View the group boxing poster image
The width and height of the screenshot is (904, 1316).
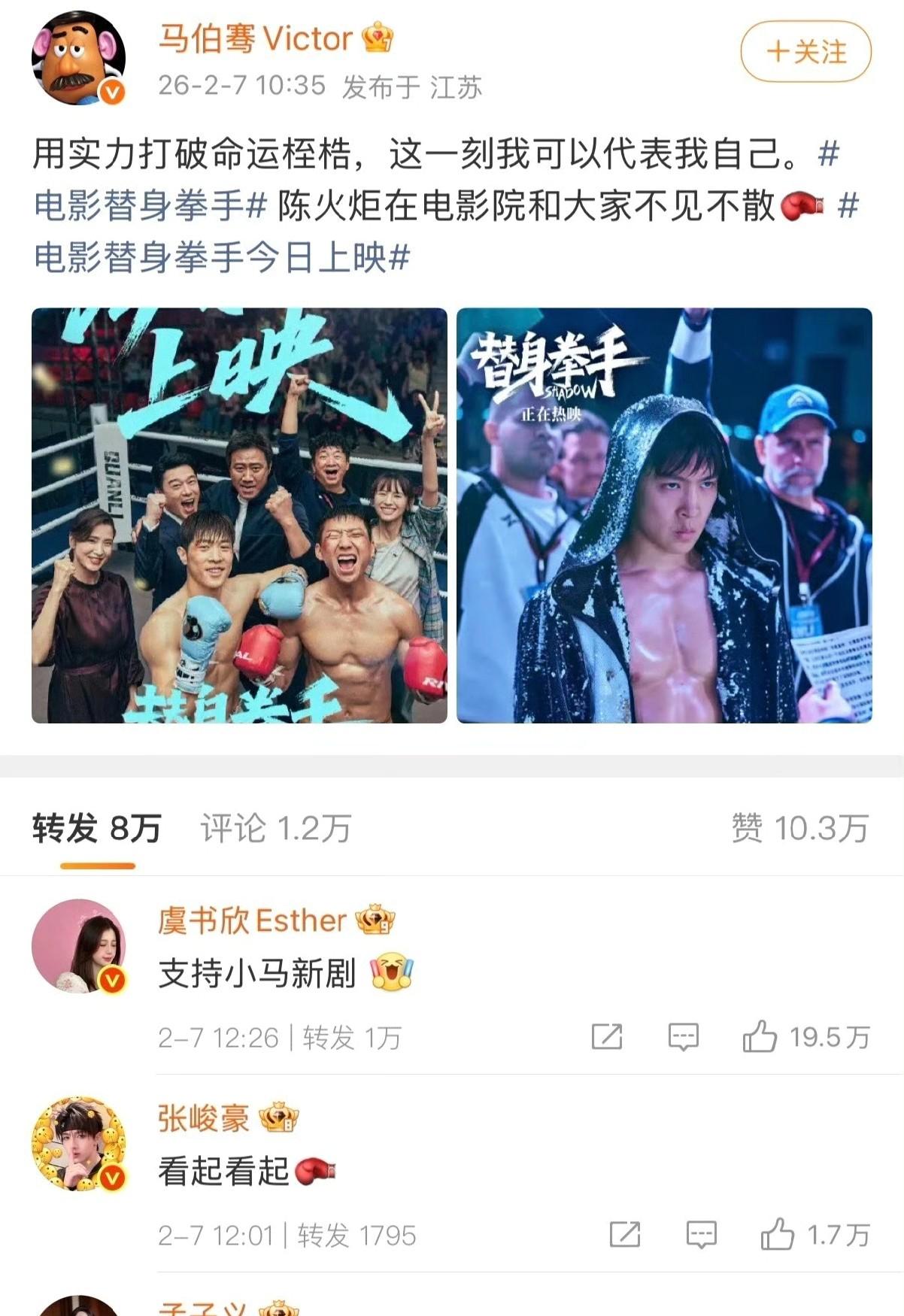coord(239,516)
